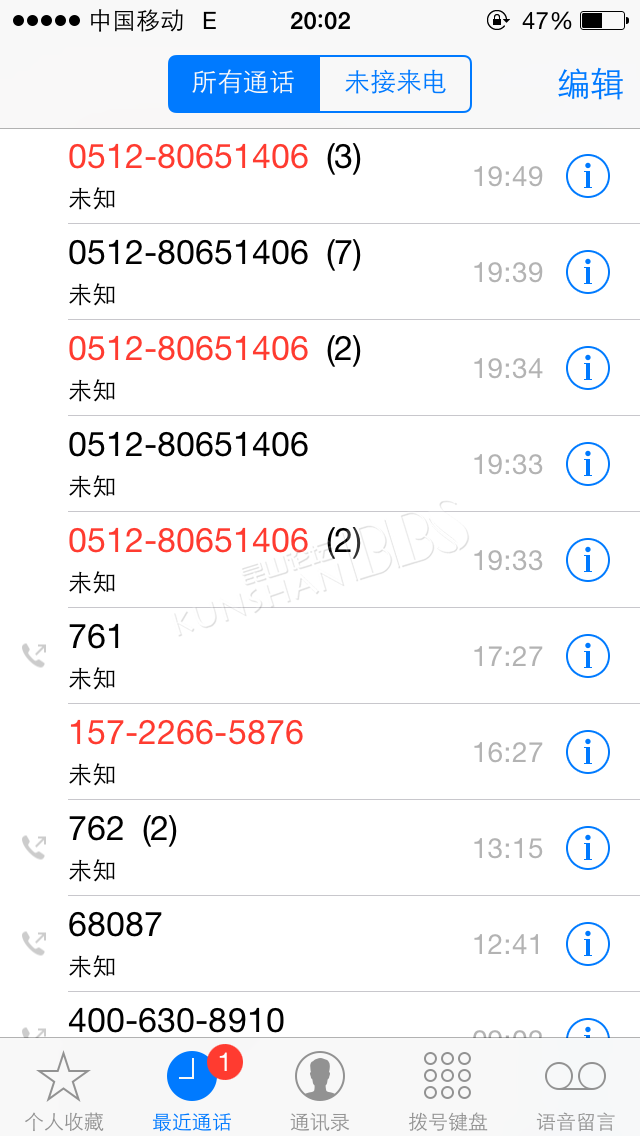Switch to the 未接来电 segment

395,84
